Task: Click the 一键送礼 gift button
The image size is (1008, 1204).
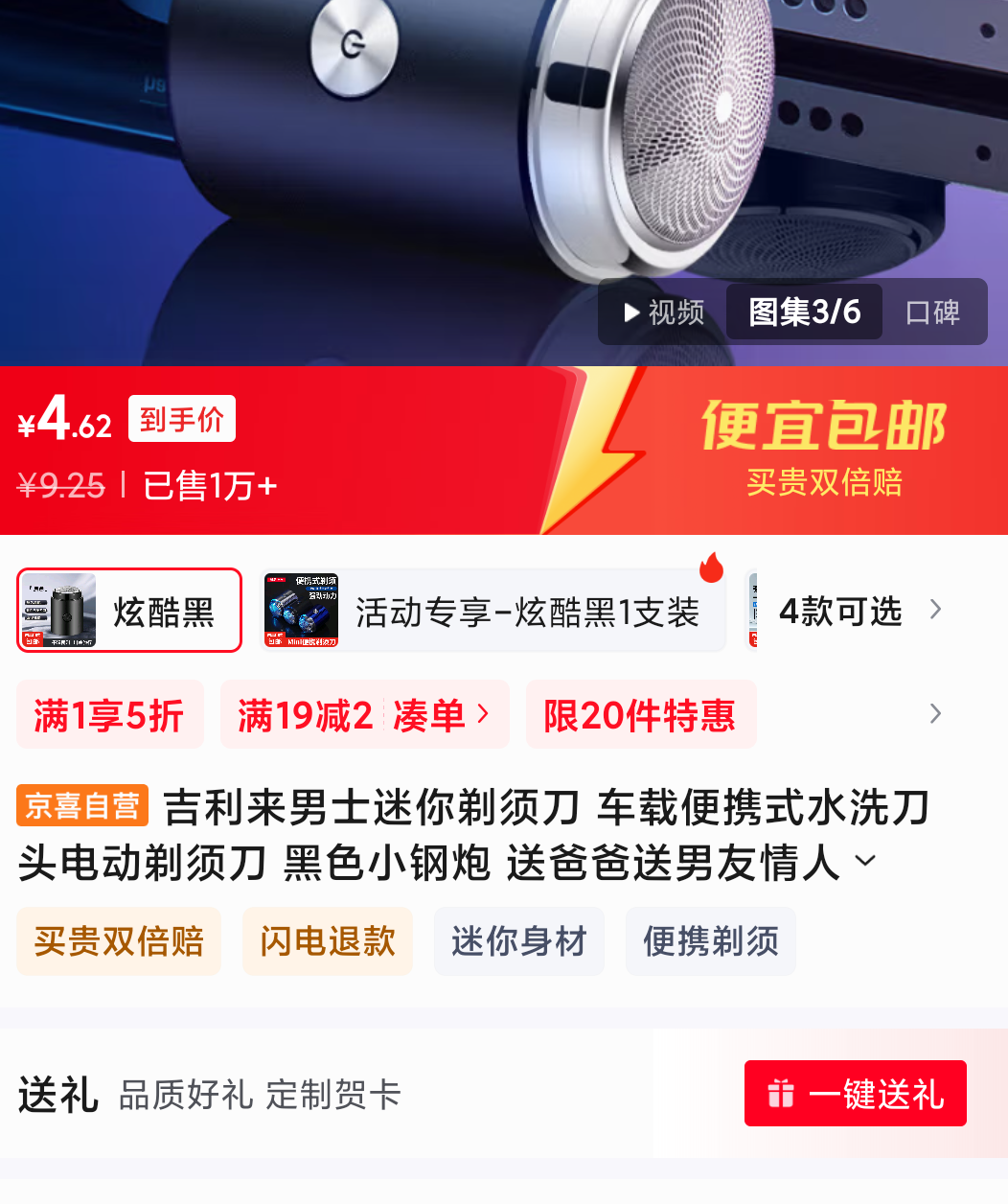Action: pyautogui.click(x=855, y=1093)
